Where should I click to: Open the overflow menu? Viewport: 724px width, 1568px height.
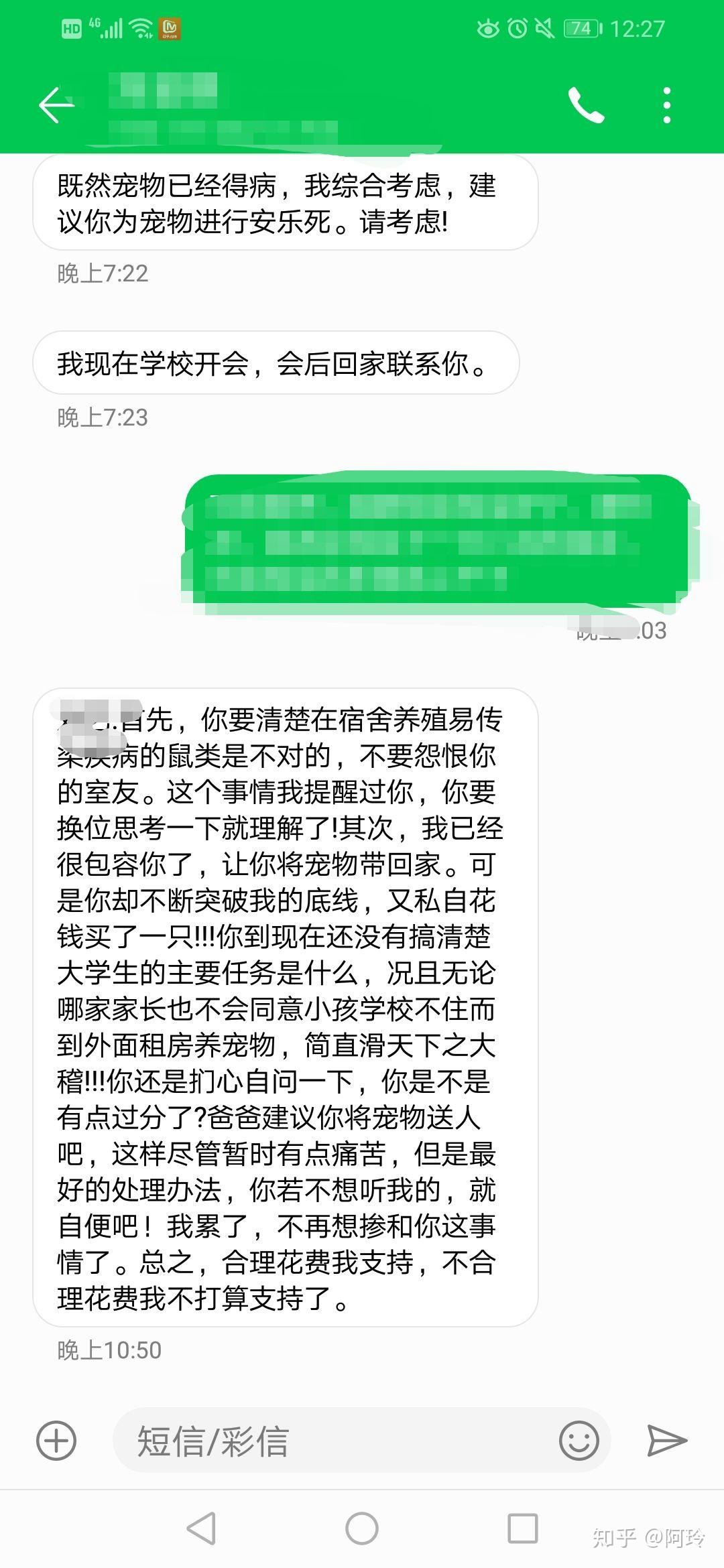(x=666, y=105)
